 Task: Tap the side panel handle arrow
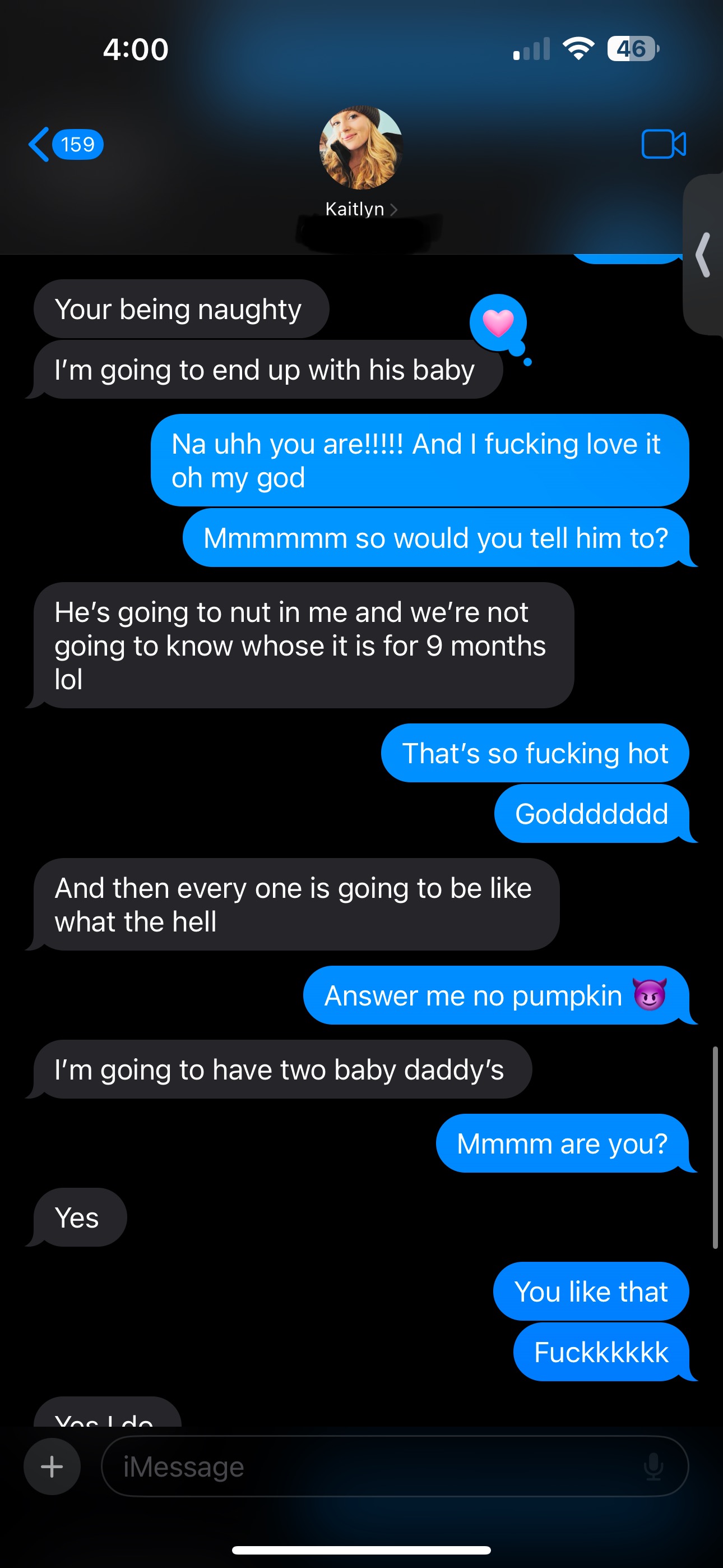(x=703, y=255)
